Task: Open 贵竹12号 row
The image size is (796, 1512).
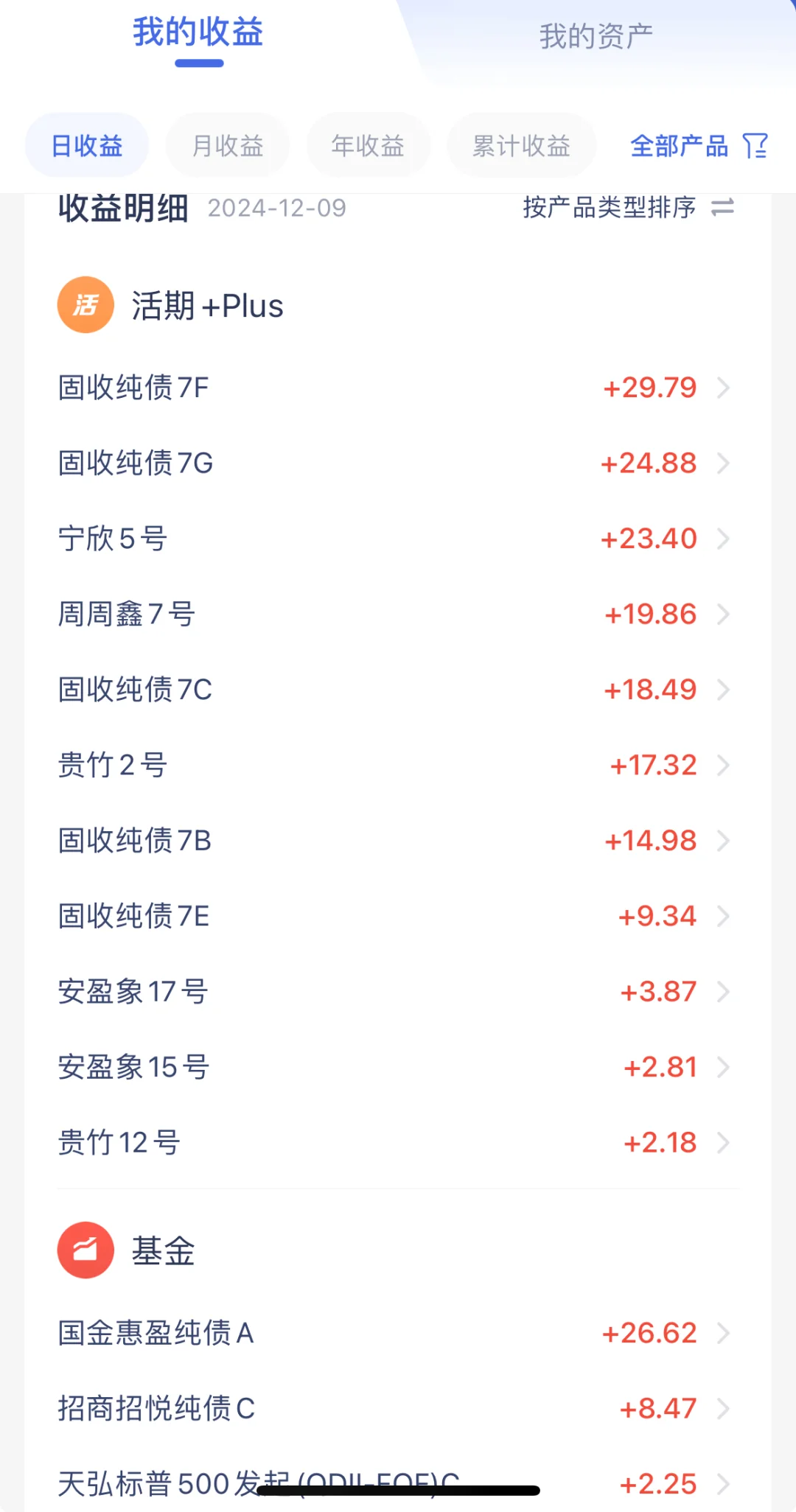Action: click(x=398, y=1143)
